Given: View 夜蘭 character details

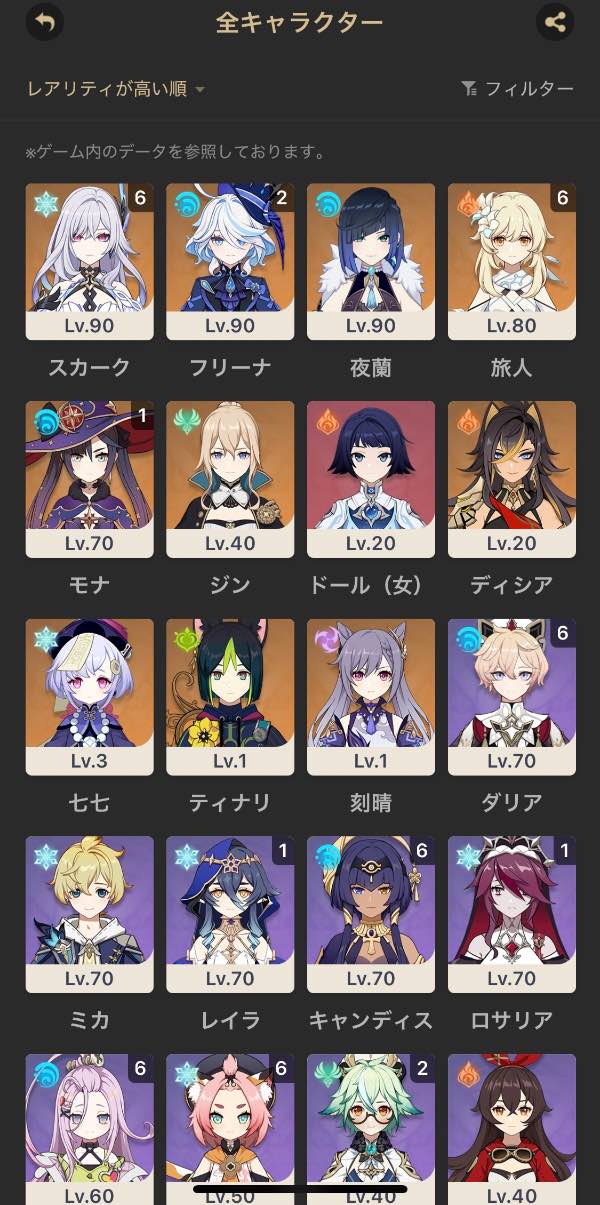Looking at the screenshot, I should (371, 261).
